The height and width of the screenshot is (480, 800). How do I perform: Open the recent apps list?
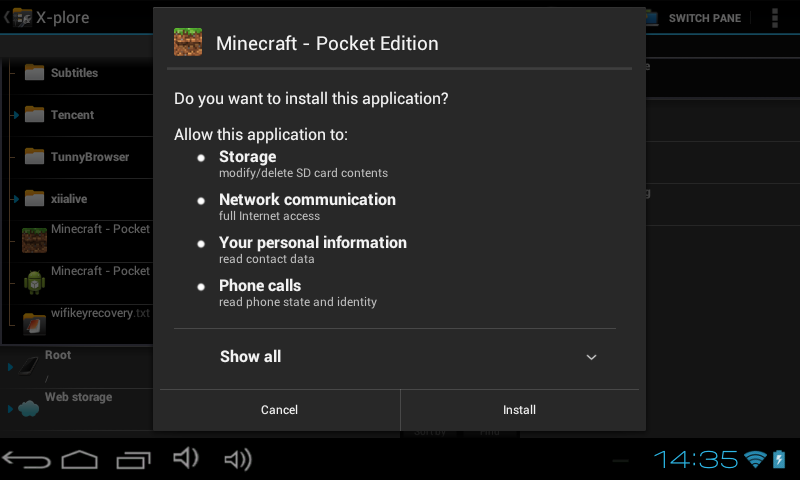(x=133, y=459)
